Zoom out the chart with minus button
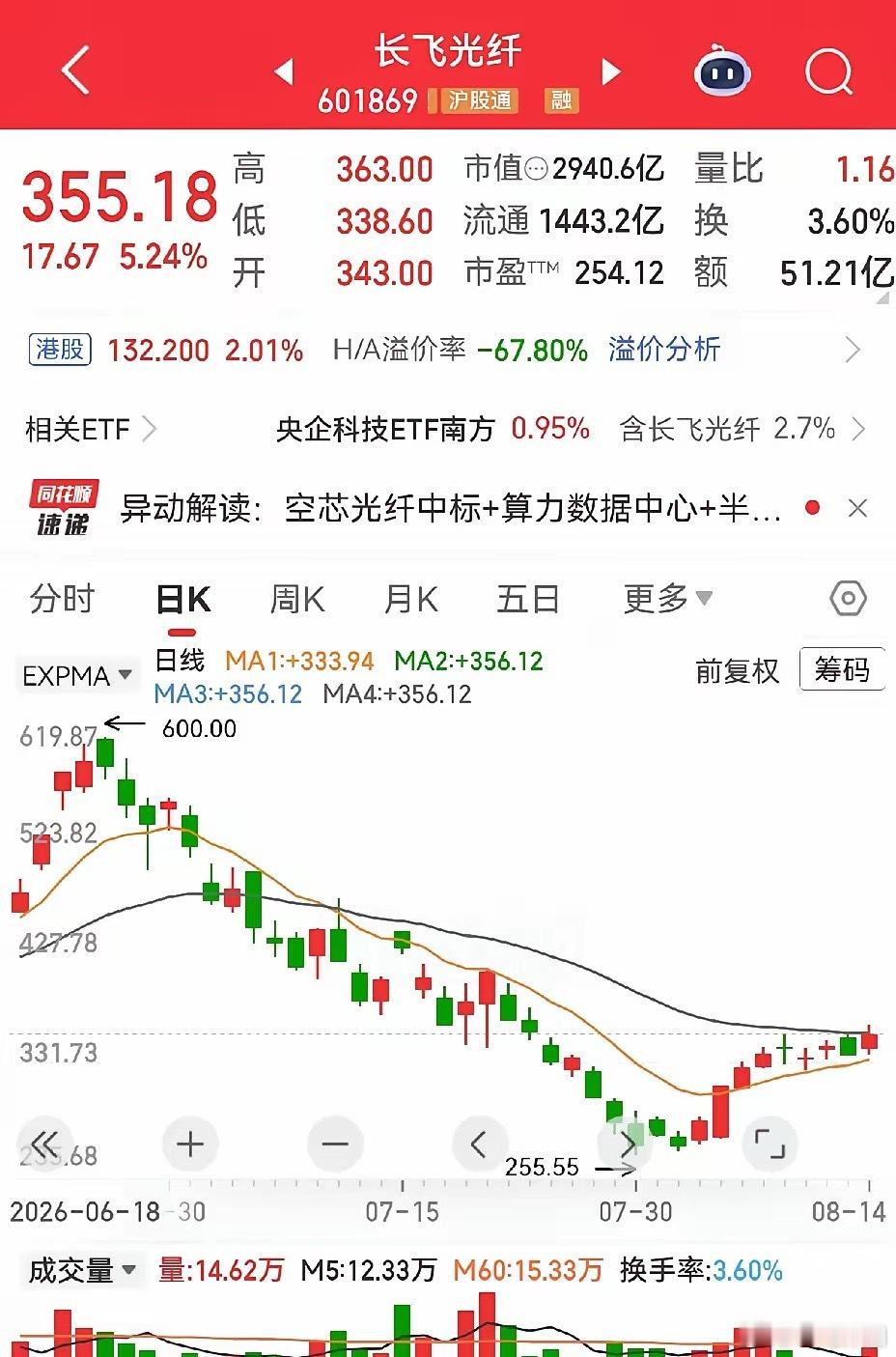This screenshot has height=1357, width=896. tap(335, 1145)
